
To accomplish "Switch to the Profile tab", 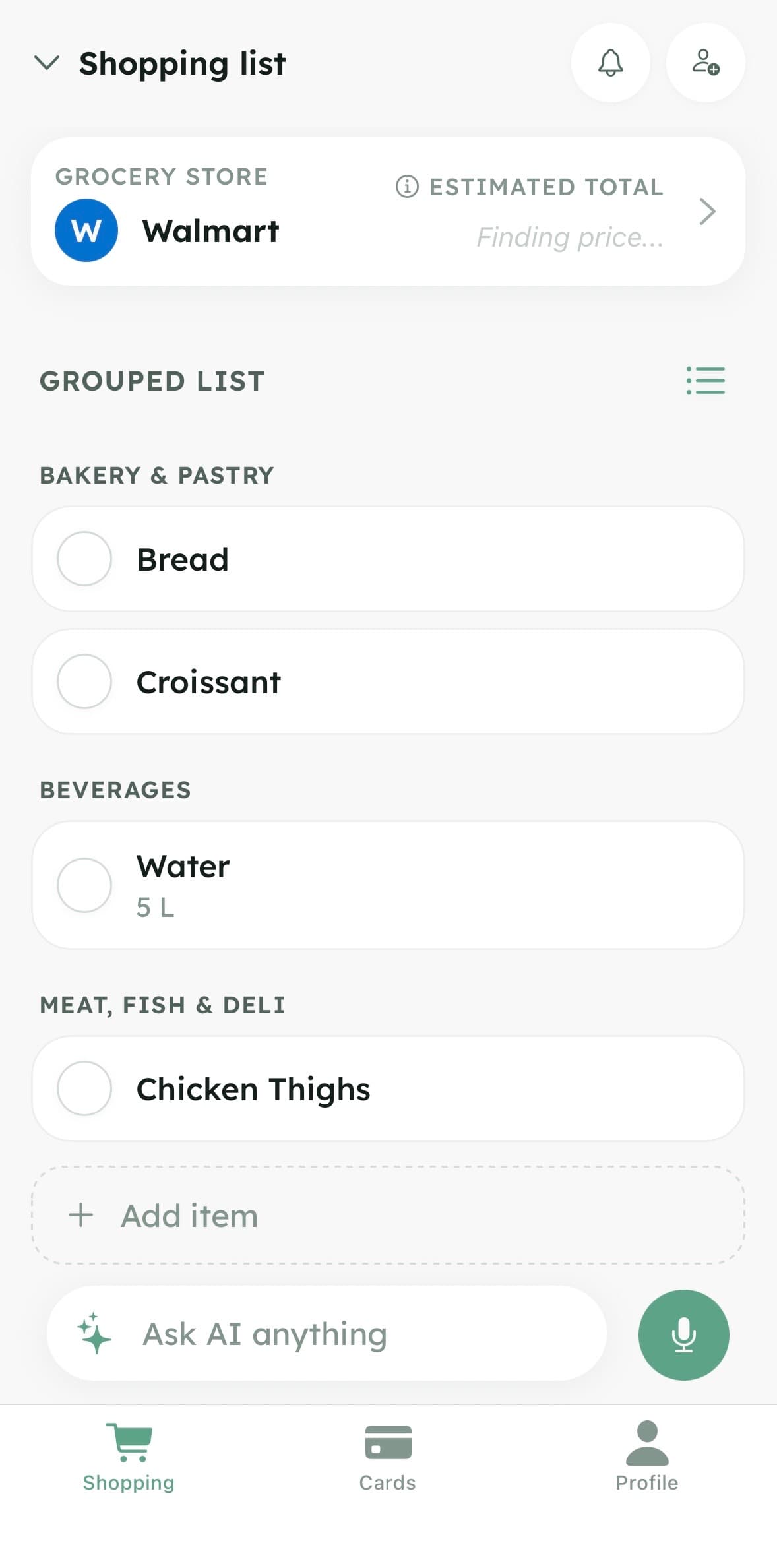I will pyautogui.click(x=648, y=1462).
